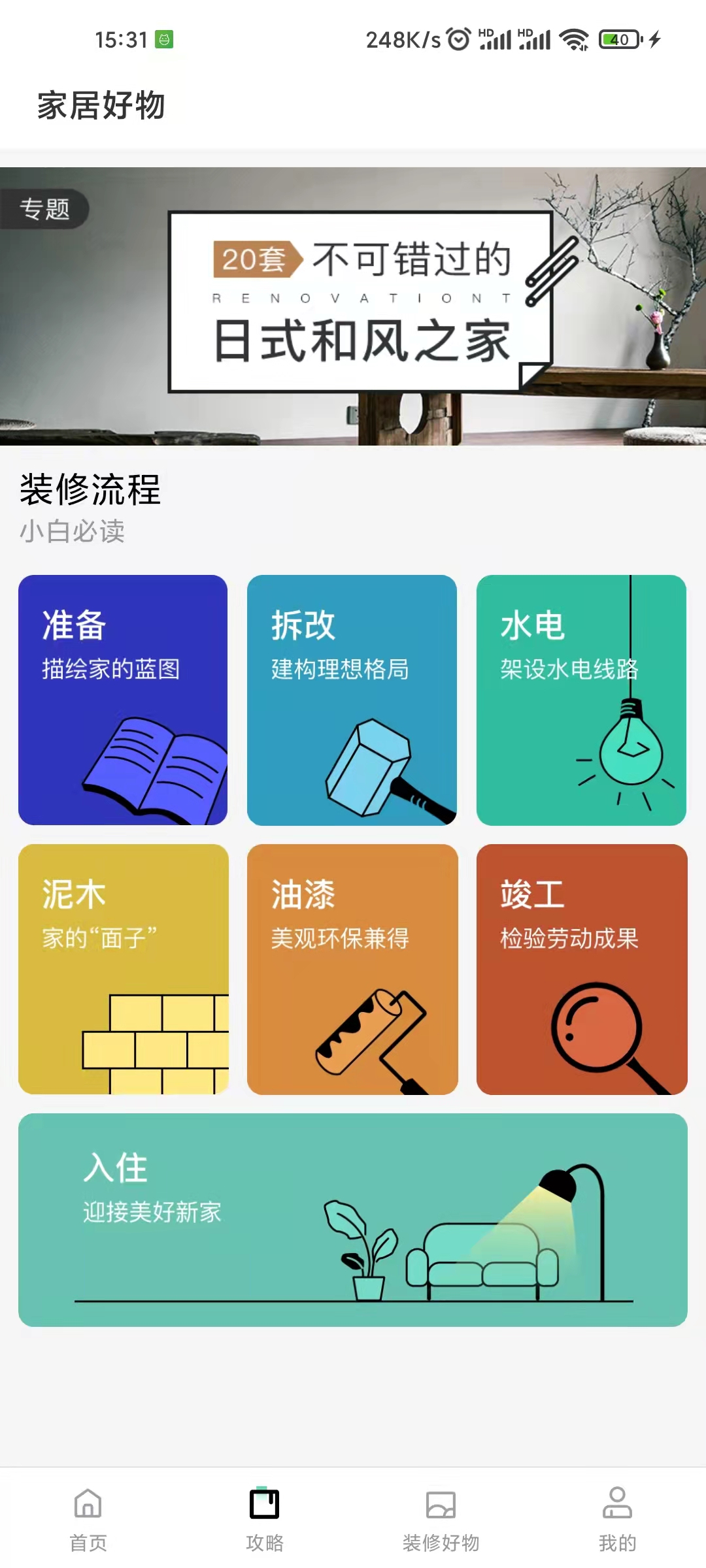Image resolution: width=706 pixels, height=1568 pixels.
Task: Tap the Wi-Fi icon in the status bar
Action: pyautogui.click(x=574, y=39)
